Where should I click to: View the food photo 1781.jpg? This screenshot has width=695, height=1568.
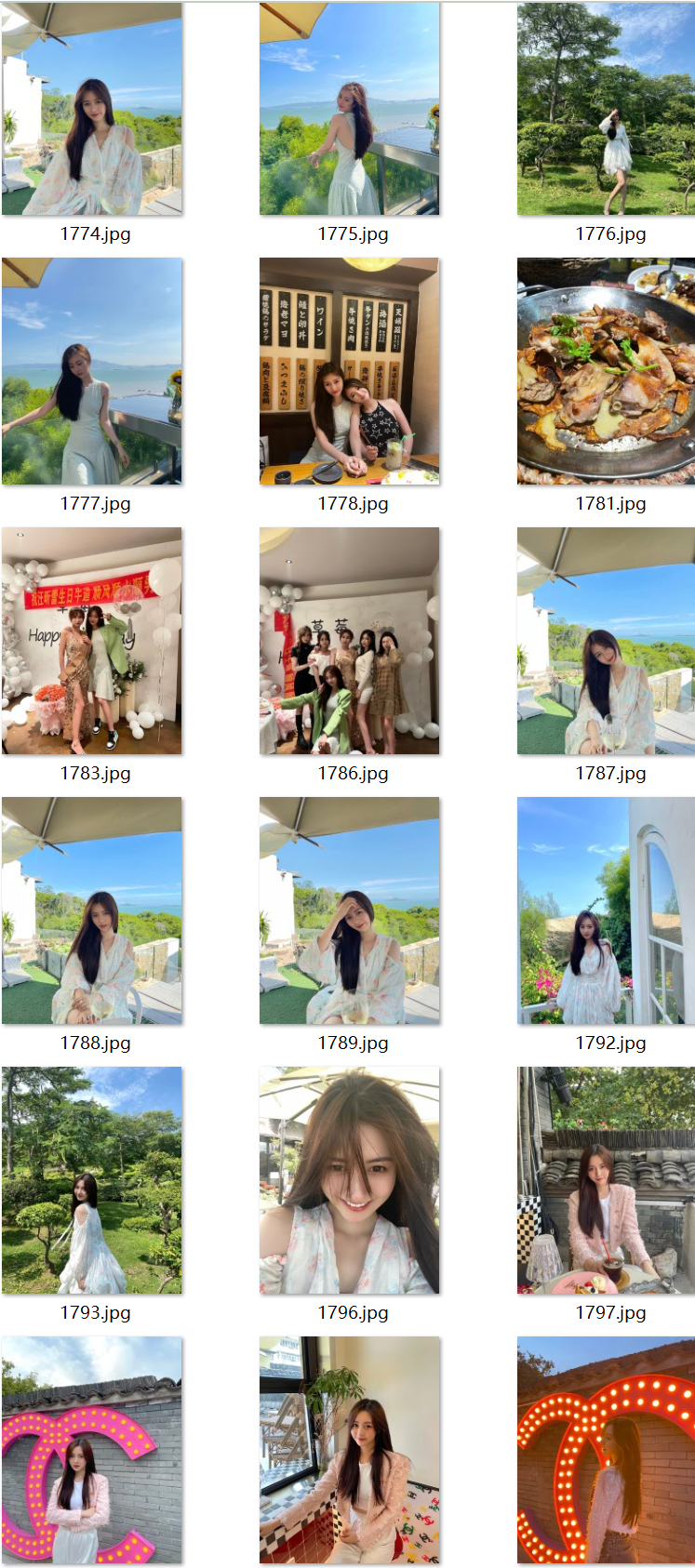(x=606, y=371)
